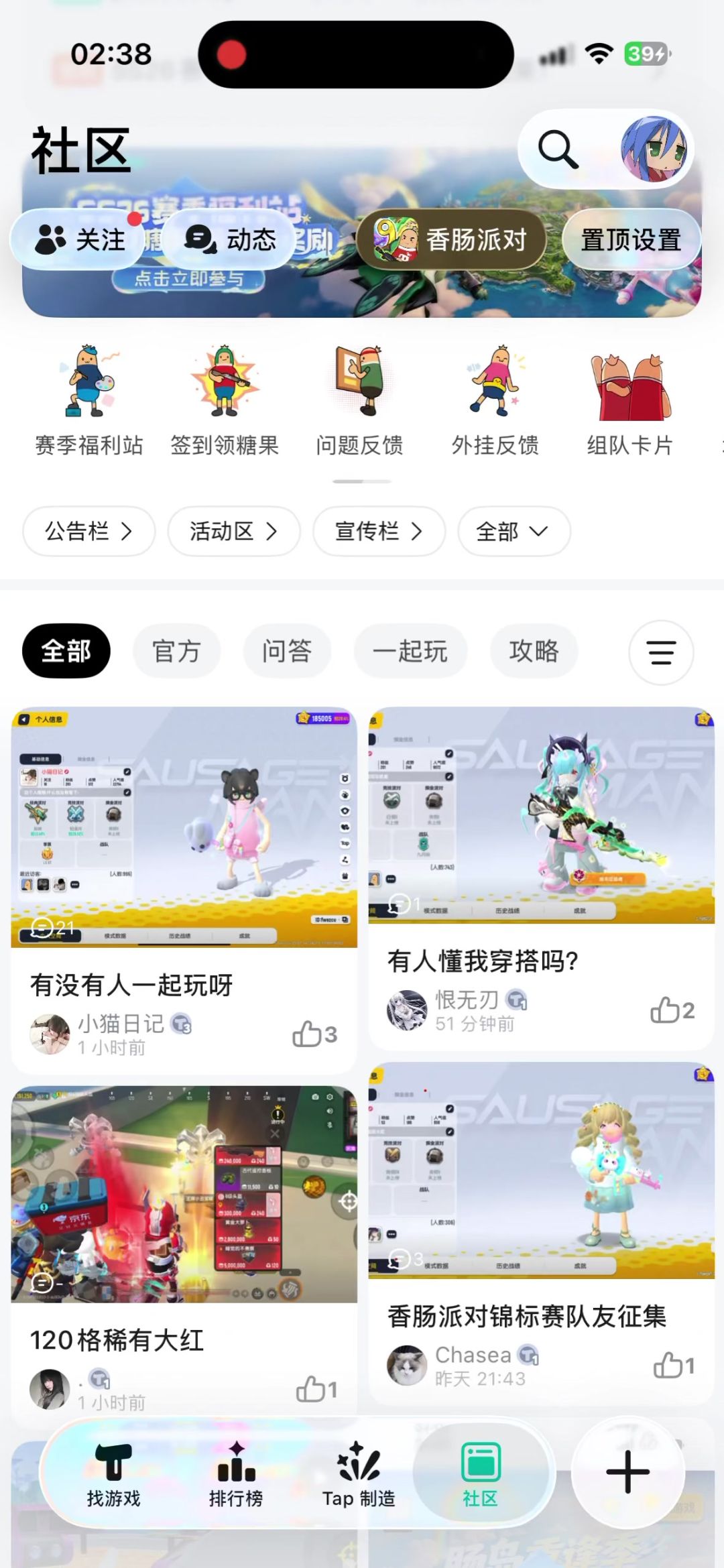Open 置顶设置 pin settings
724x1568 pixels.
click(x=631, y=239)
